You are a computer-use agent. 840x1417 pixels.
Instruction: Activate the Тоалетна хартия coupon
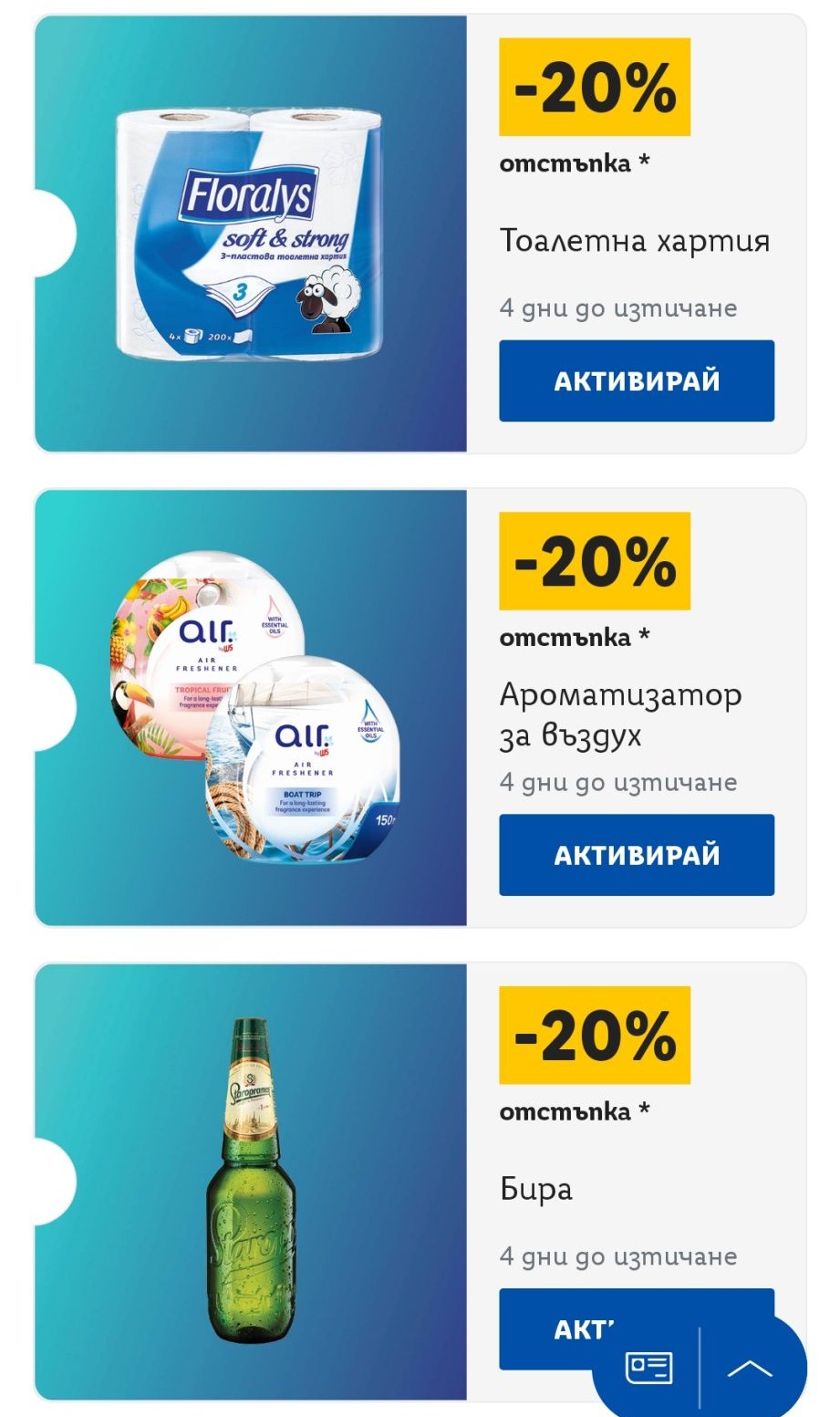tap(636, 380)
